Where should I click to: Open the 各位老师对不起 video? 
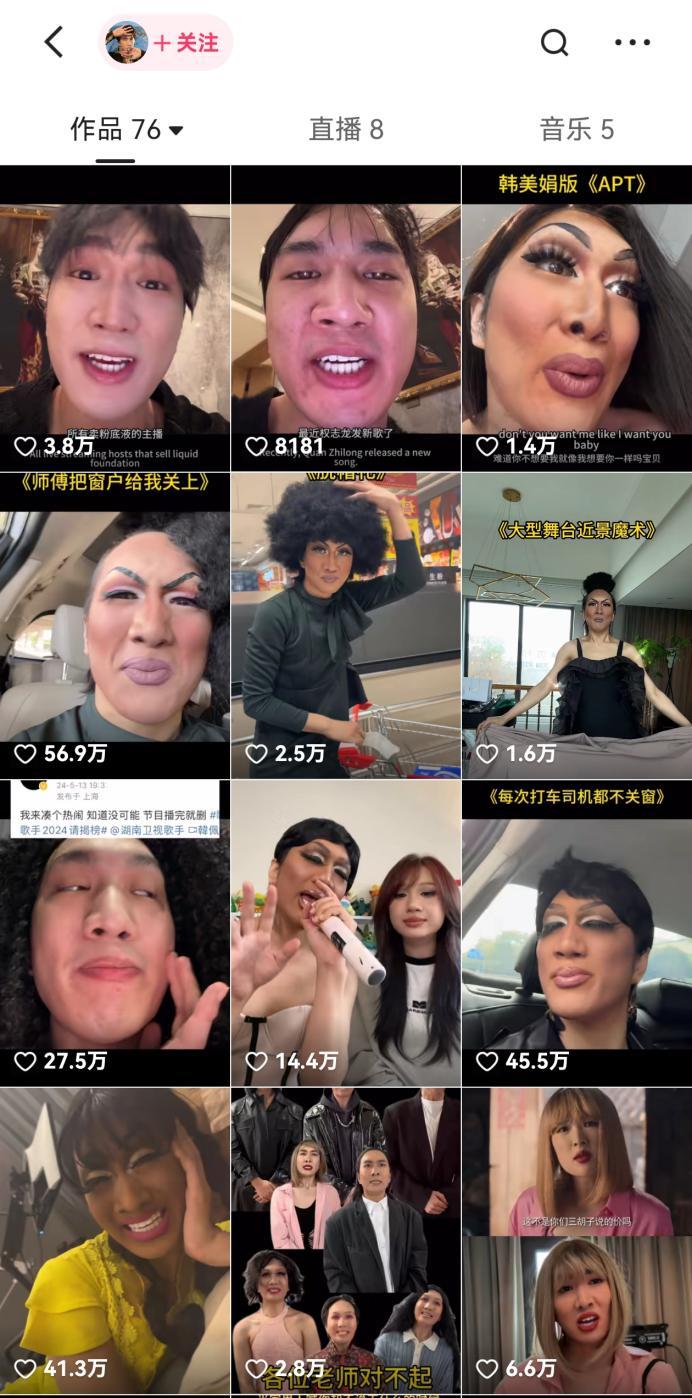pyautogui.click(x=346, y=1240)
